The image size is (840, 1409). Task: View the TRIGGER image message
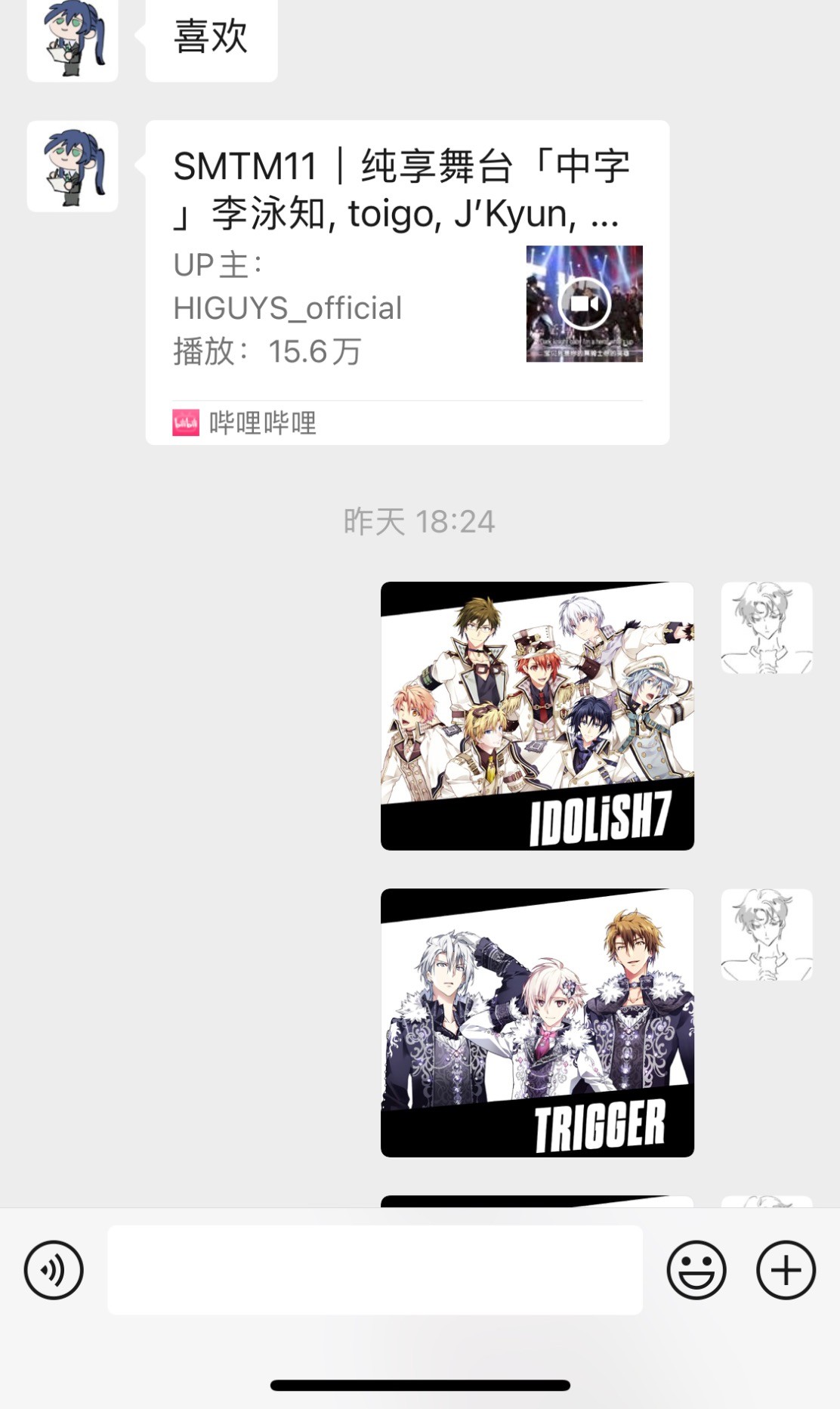coord(537,1023)
